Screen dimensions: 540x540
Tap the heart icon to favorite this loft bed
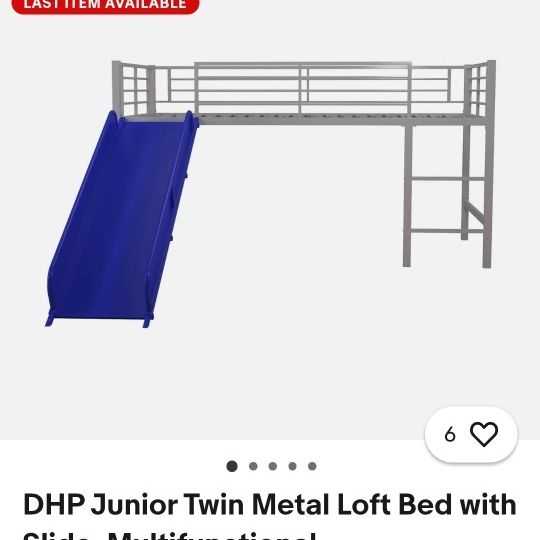(x=484, y=434)
